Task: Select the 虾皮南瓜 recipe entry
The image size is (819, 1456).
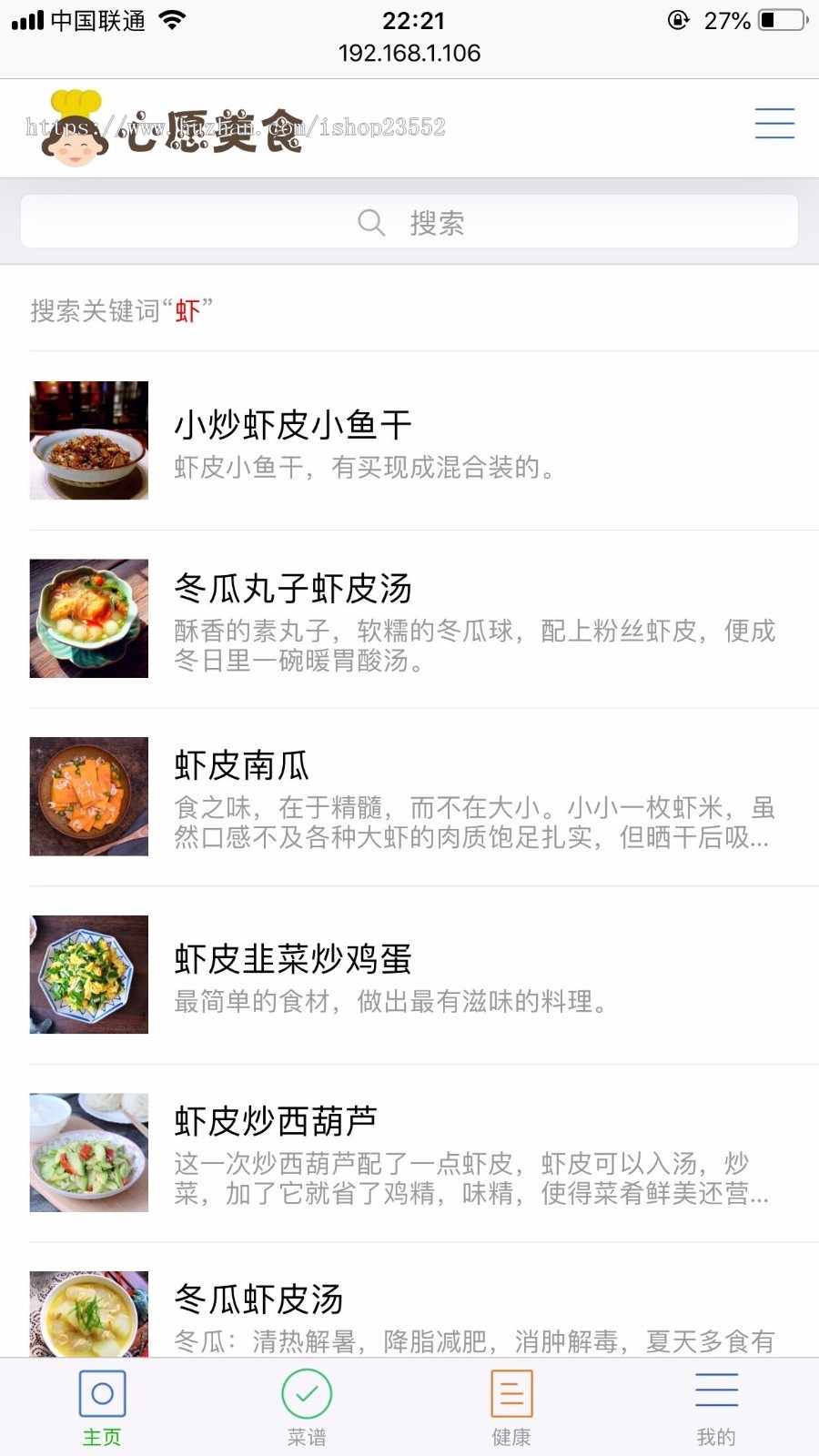Action: (x=243, y=767)
